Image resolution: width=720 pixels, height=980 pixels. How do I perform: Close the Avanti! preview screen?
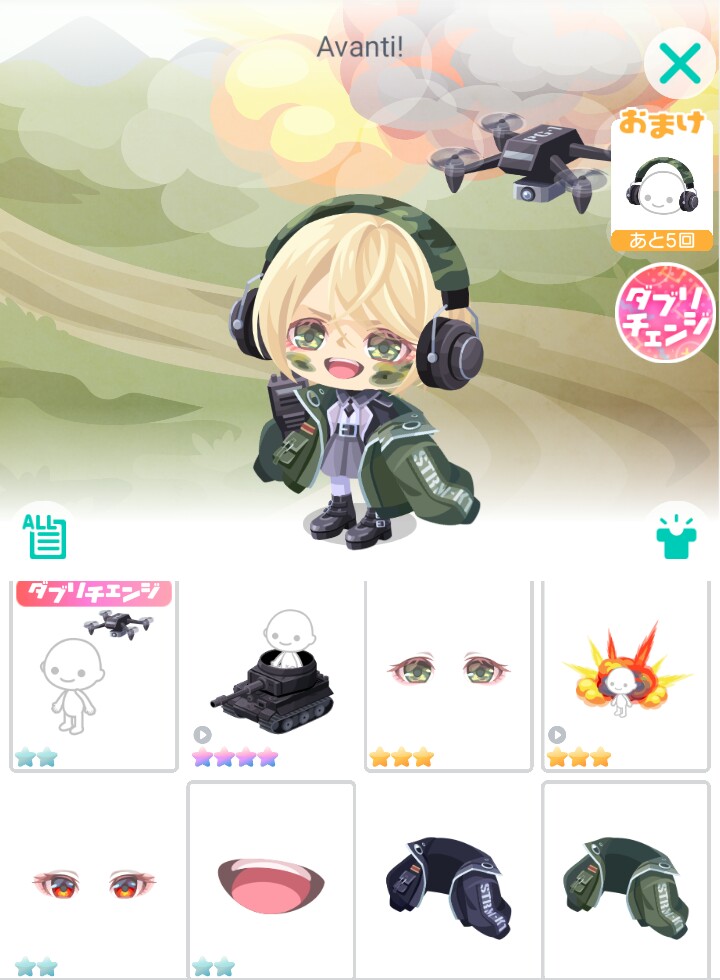[679, 65]
